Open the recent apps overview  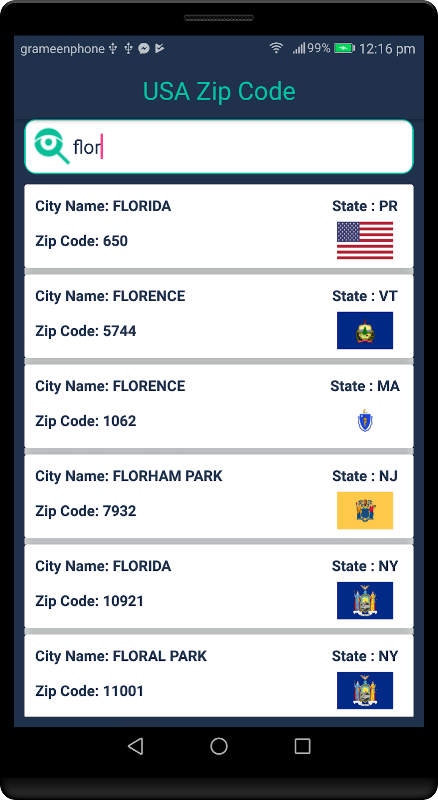(x=303, y=746)
